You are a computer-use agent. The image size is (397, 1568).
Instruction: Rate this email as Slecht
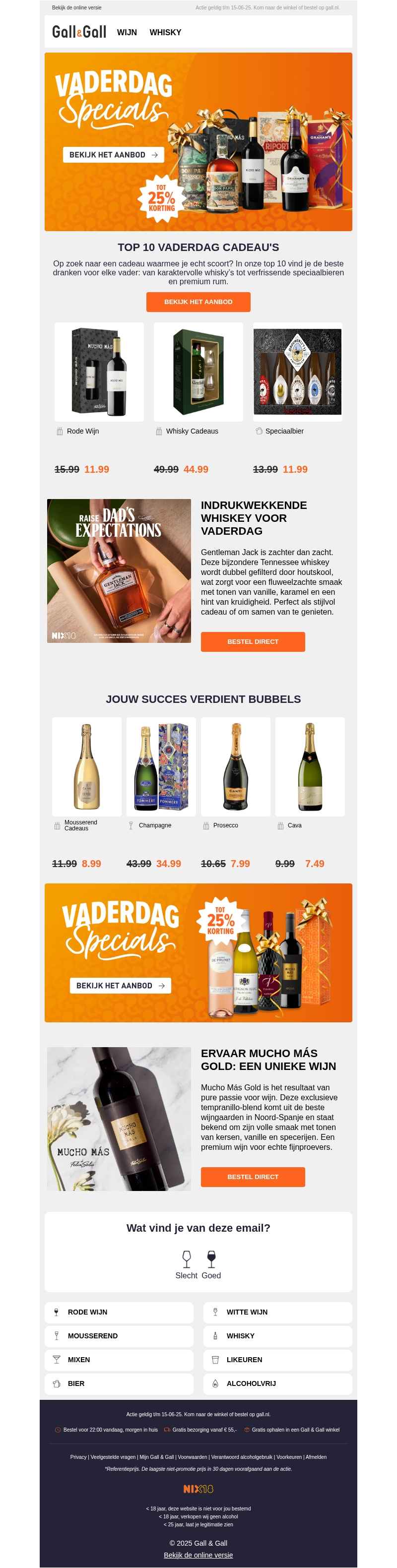186,1265
